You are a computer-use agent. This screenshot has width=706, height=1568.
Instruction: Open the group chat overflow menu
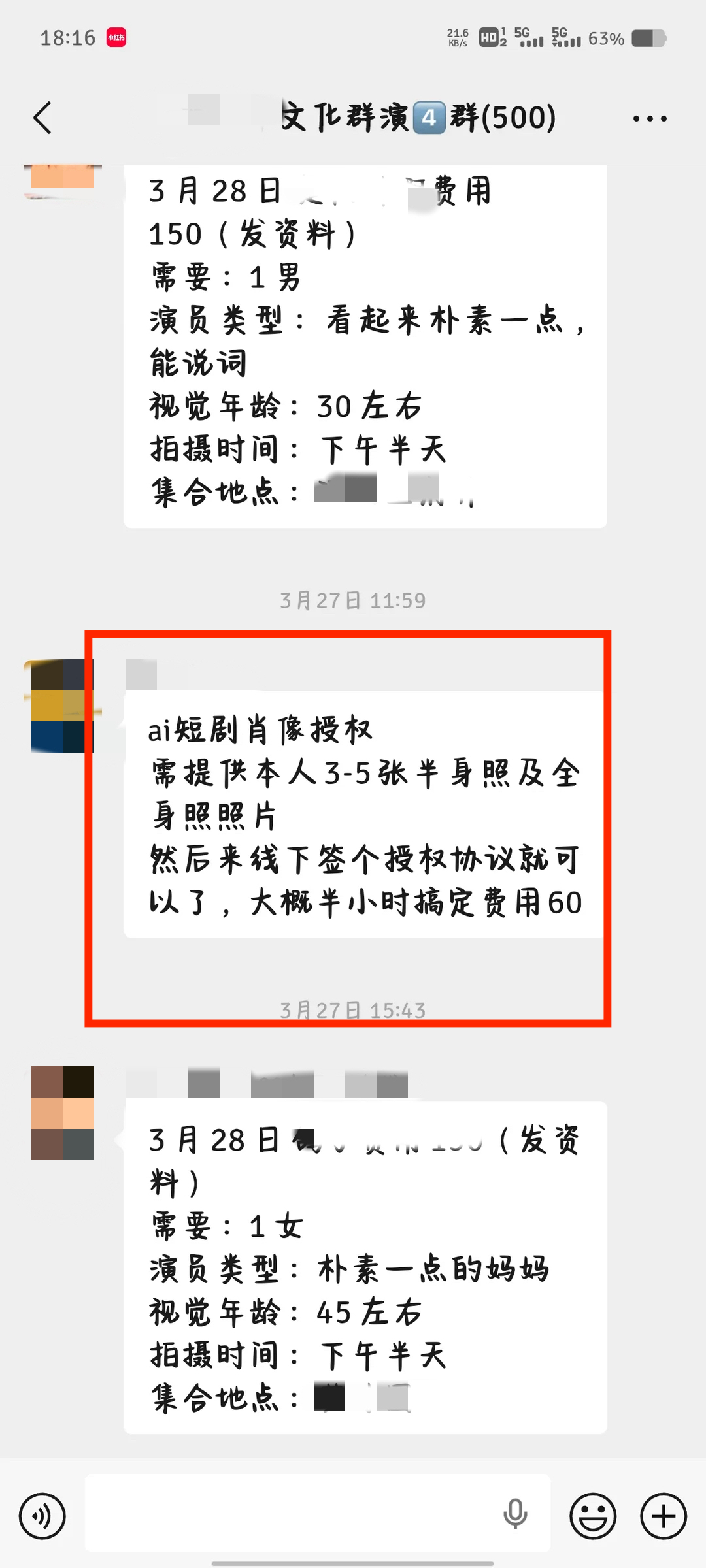coord(649,118)
